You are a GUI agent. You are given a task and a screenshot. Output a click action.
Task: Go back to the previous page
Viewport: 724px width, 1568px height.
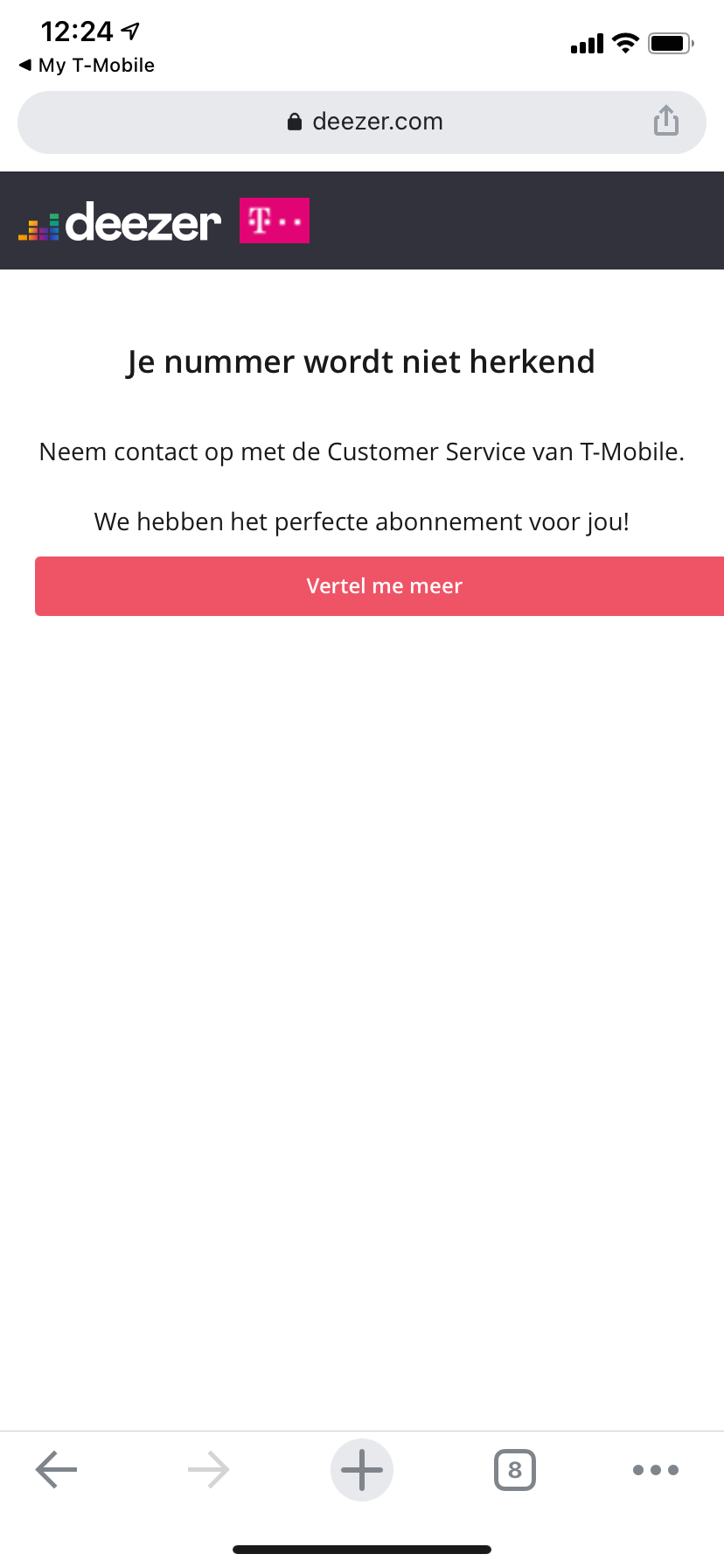click(x=57, y=1469)
